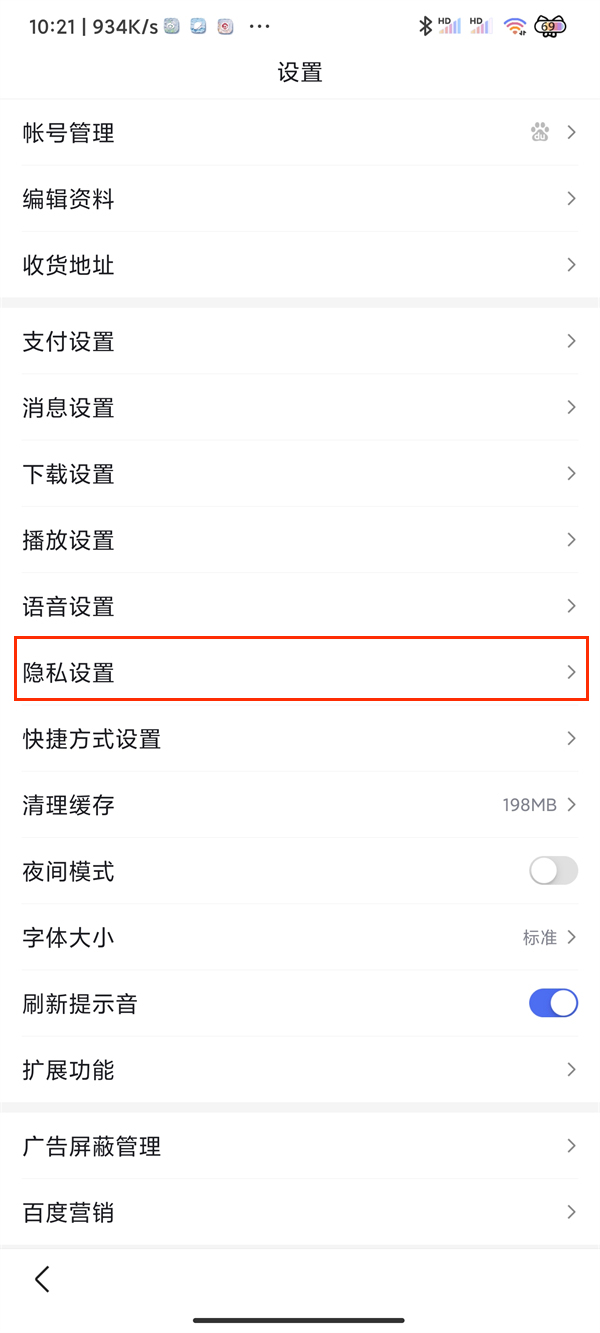Open 帐号管理 account management

[x=300, y=133]
